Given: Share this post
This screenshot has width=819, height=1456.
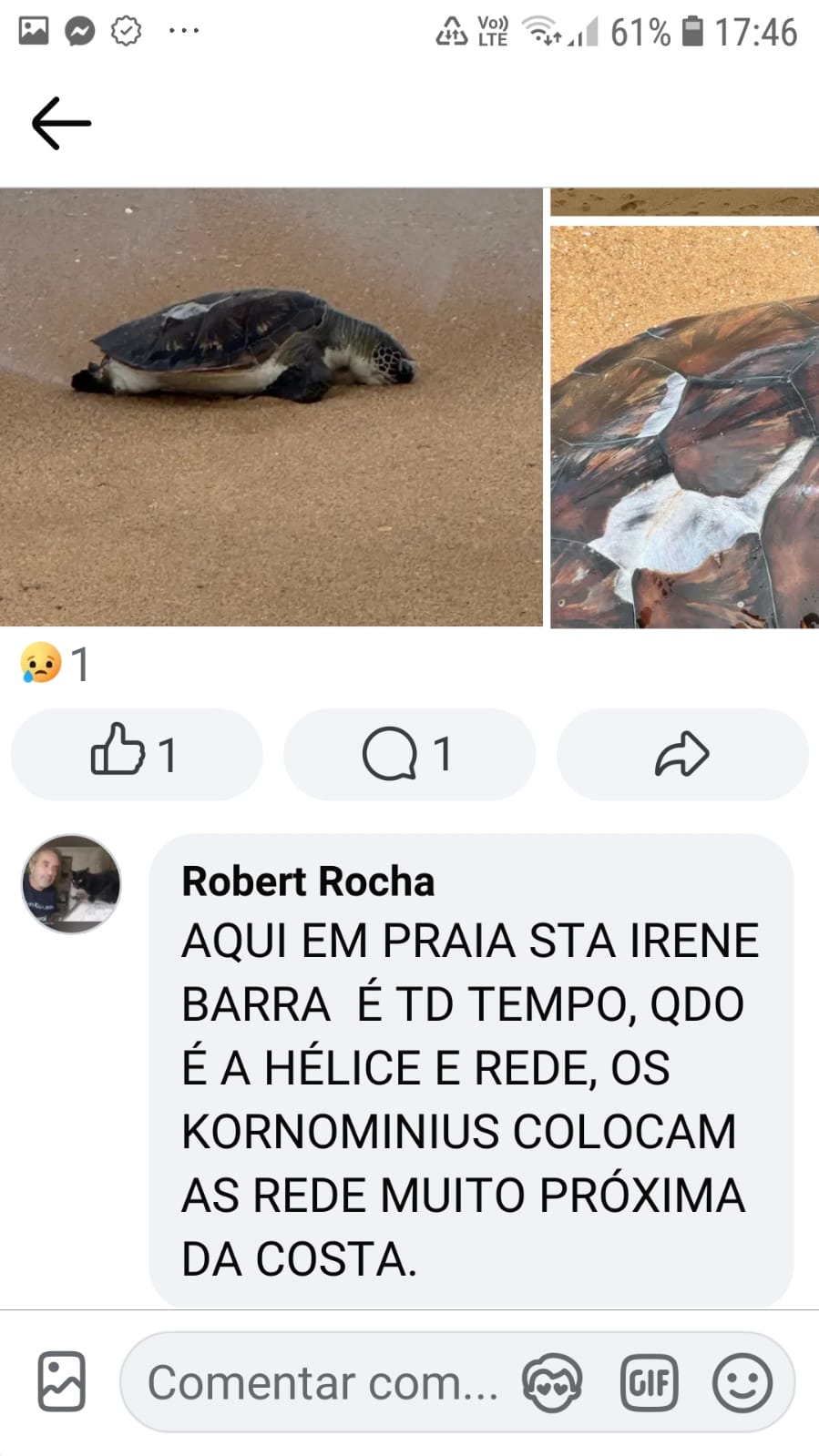Looking at the screenshot, I should (681, 755).
